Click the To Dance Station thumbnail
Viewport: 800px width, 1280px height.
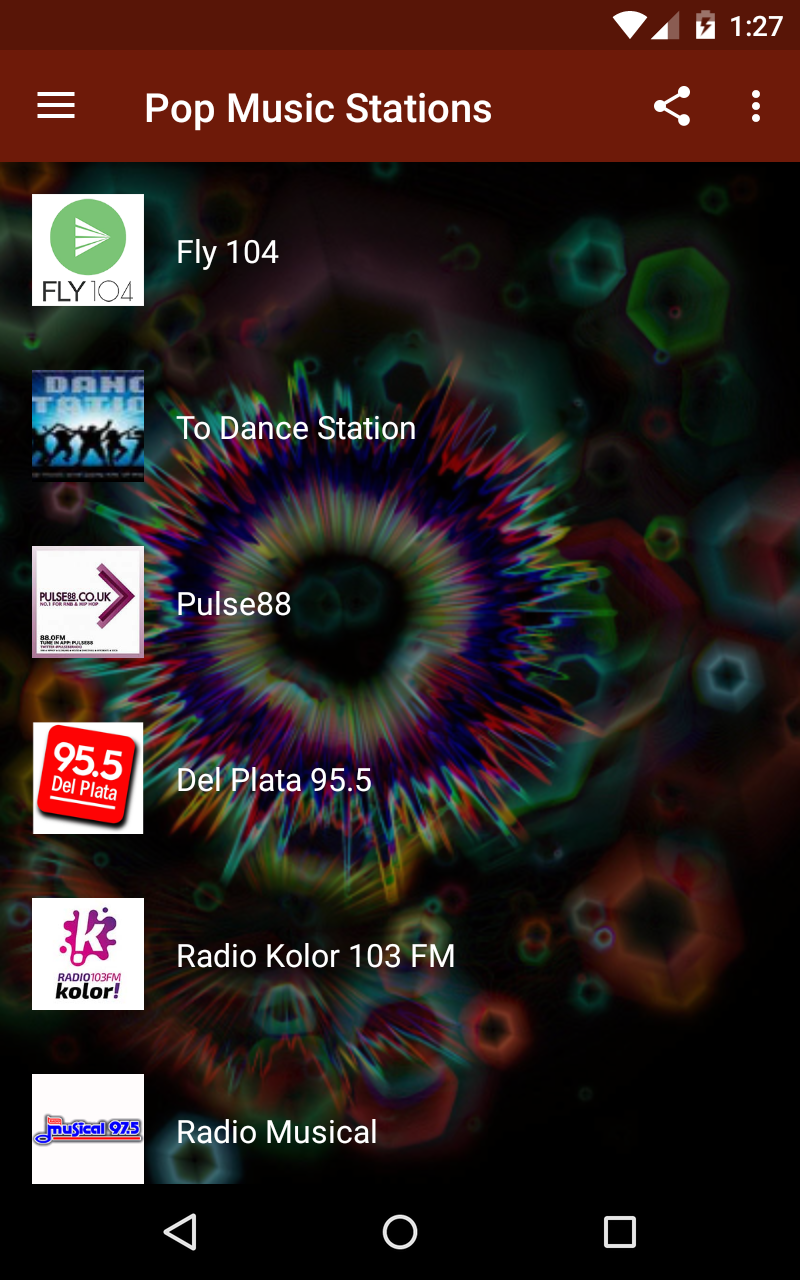(88, 426)
